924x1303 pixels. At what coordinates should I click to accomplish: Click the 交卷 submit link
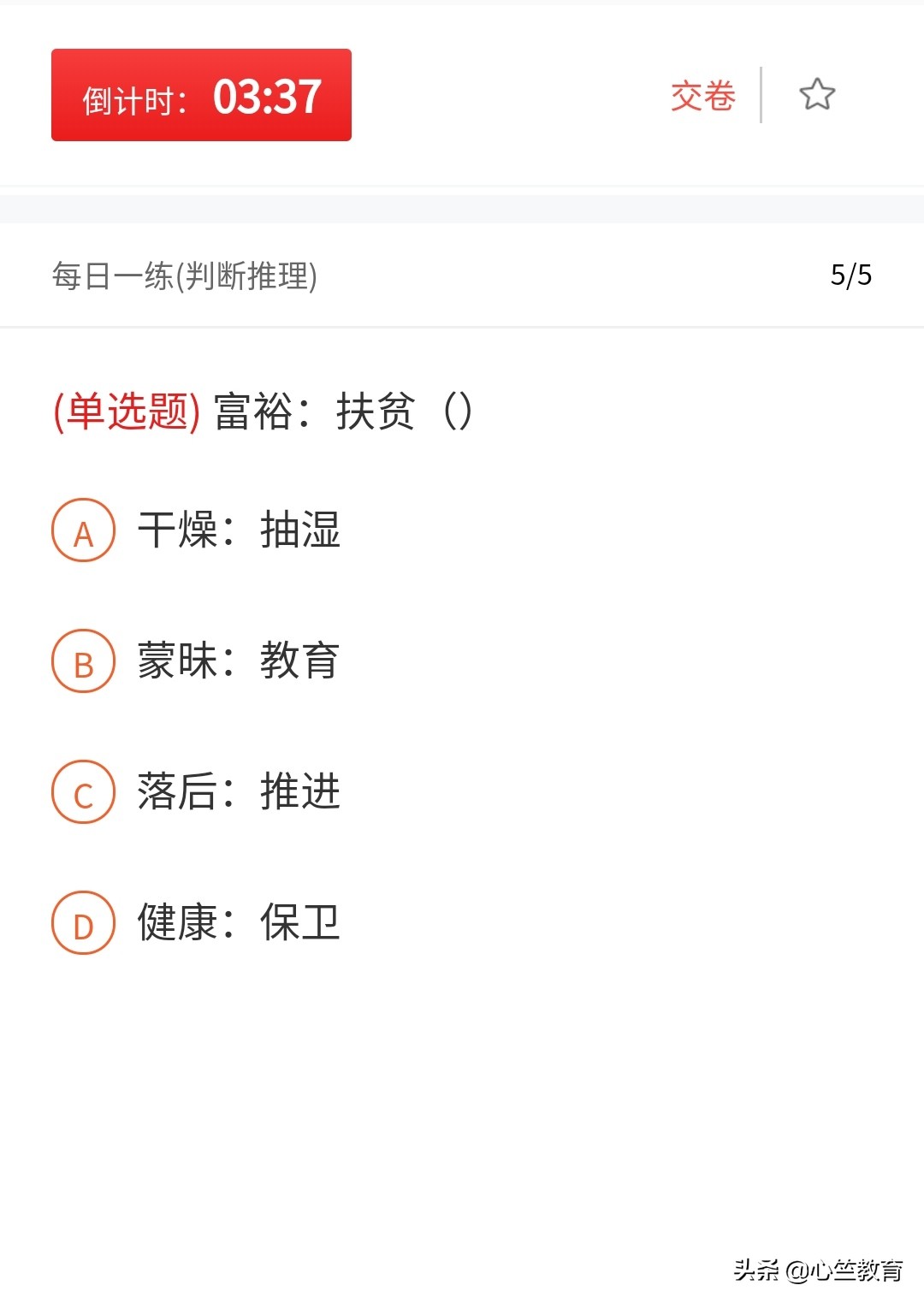702,97
